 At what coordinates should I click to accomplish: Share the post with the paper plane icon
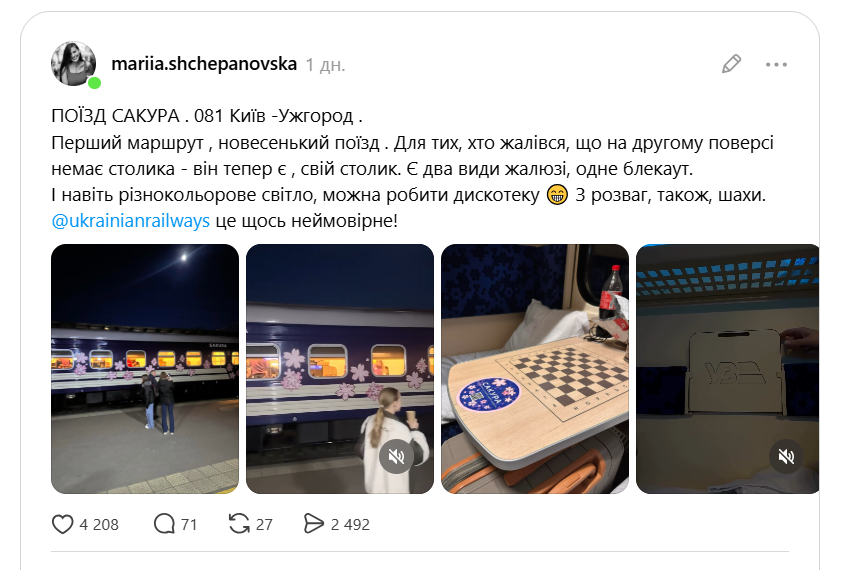pos(314,524)
